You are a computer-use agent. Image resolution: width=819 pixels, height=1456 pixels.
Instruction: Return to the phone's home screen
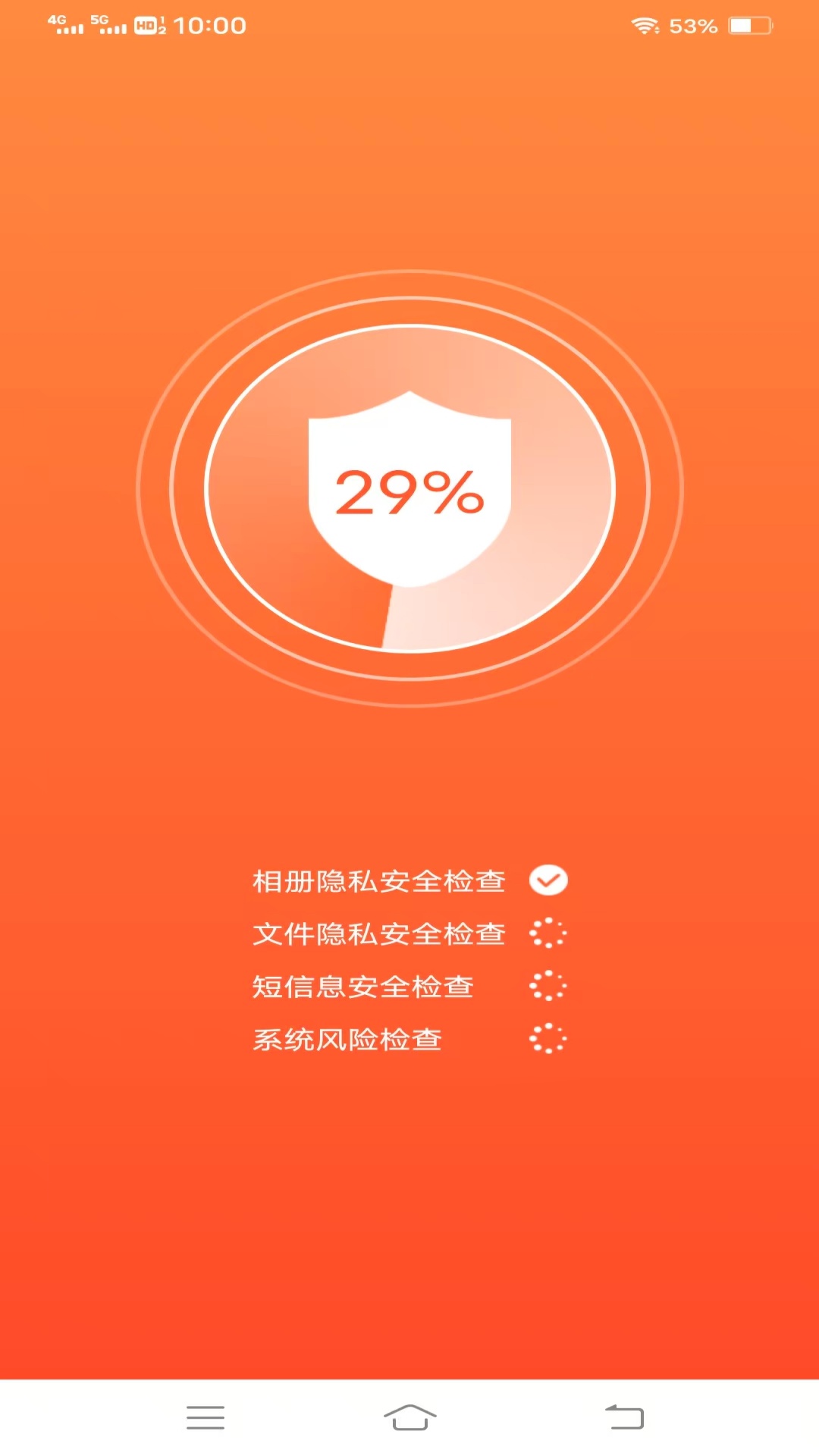[409, 1417]
